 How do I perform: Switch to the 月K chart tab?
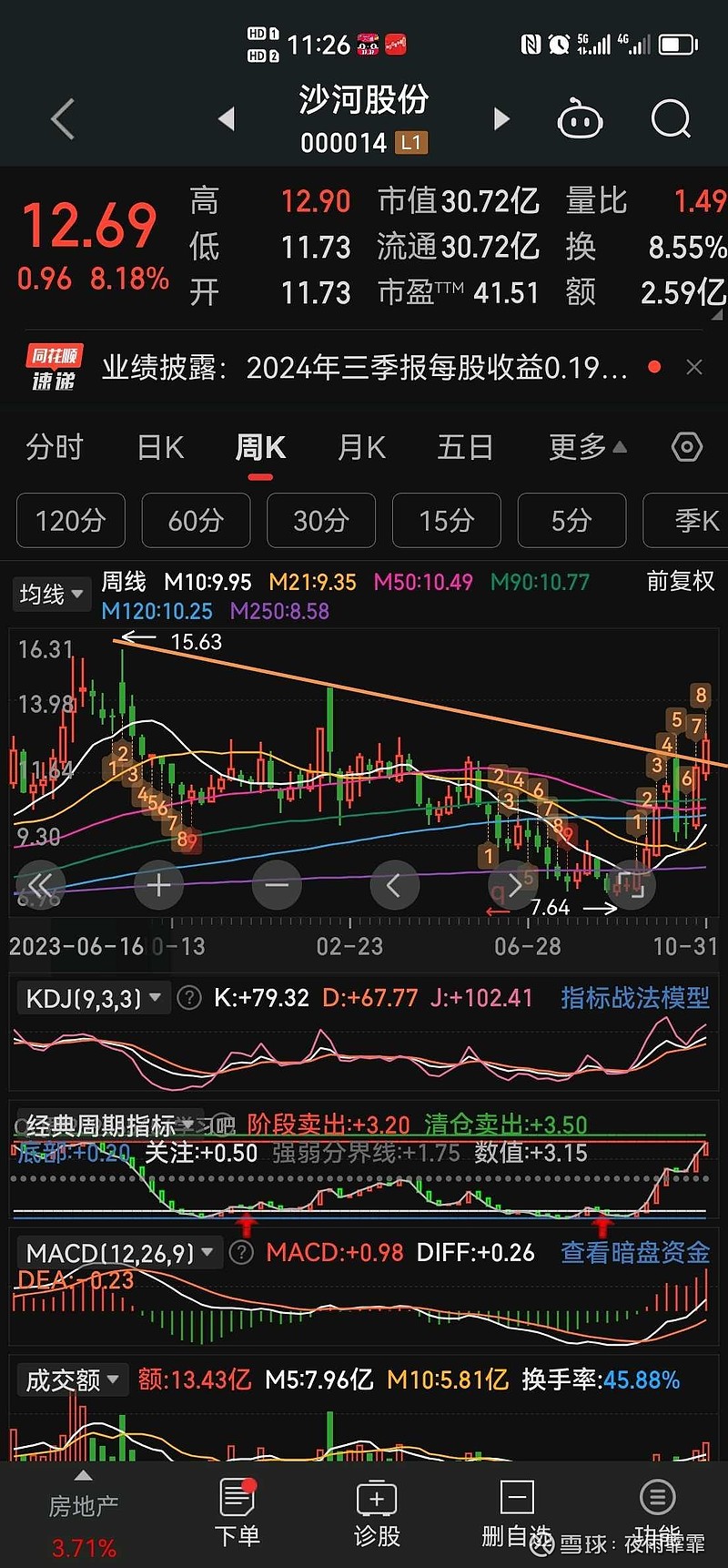point(361,447)
